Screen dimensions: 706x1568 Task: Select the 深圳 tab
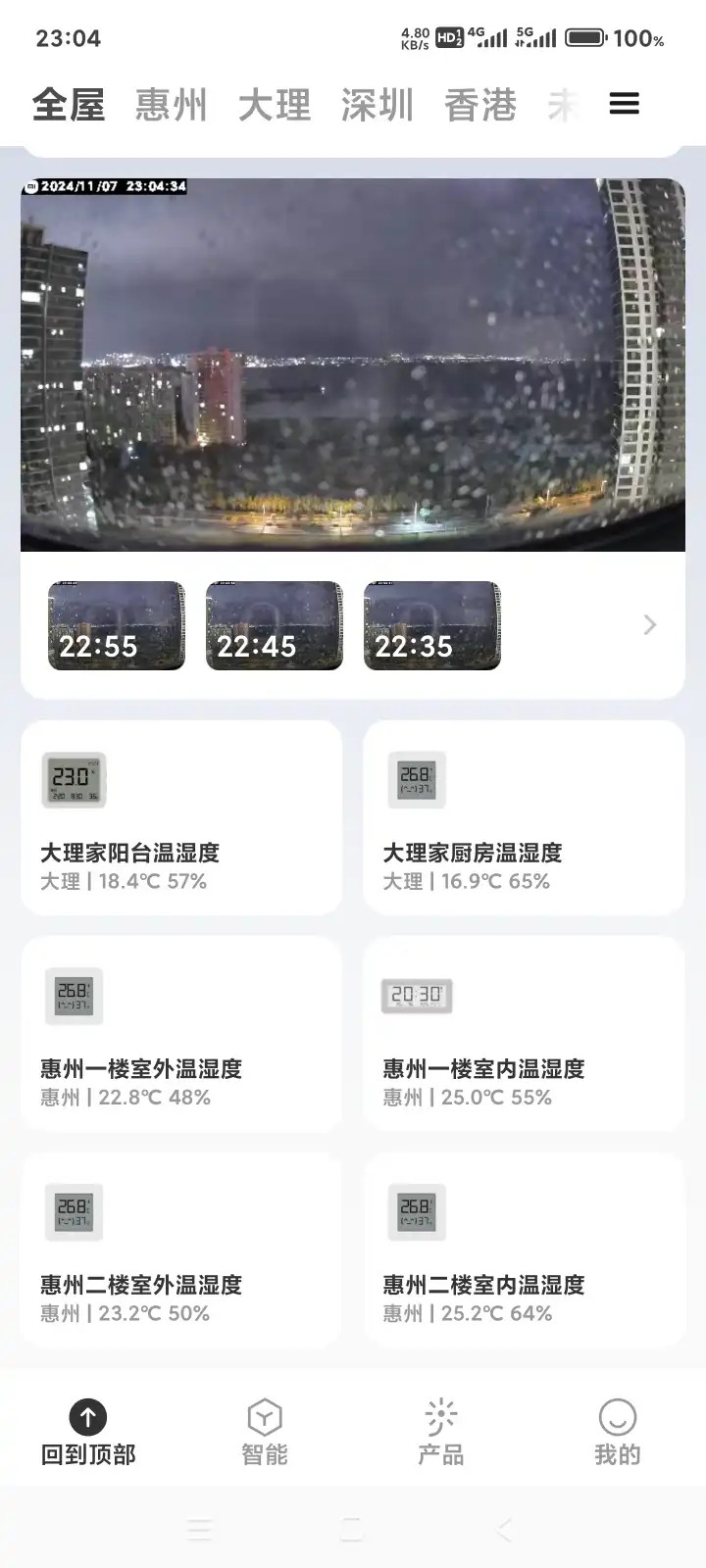[x=378, y=105]
